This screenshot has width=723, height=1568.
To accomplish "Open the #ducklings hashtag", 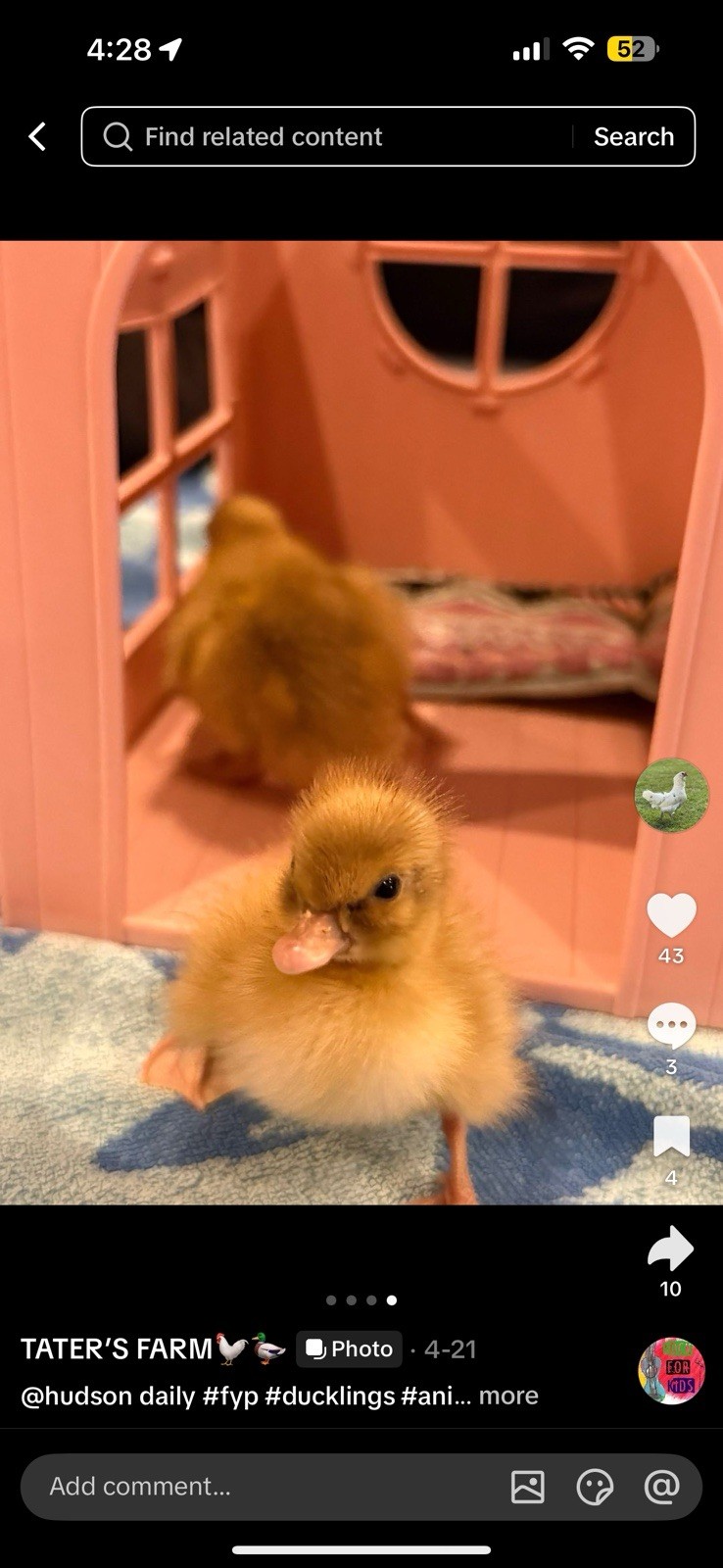I will click(x=329, y=1396).
